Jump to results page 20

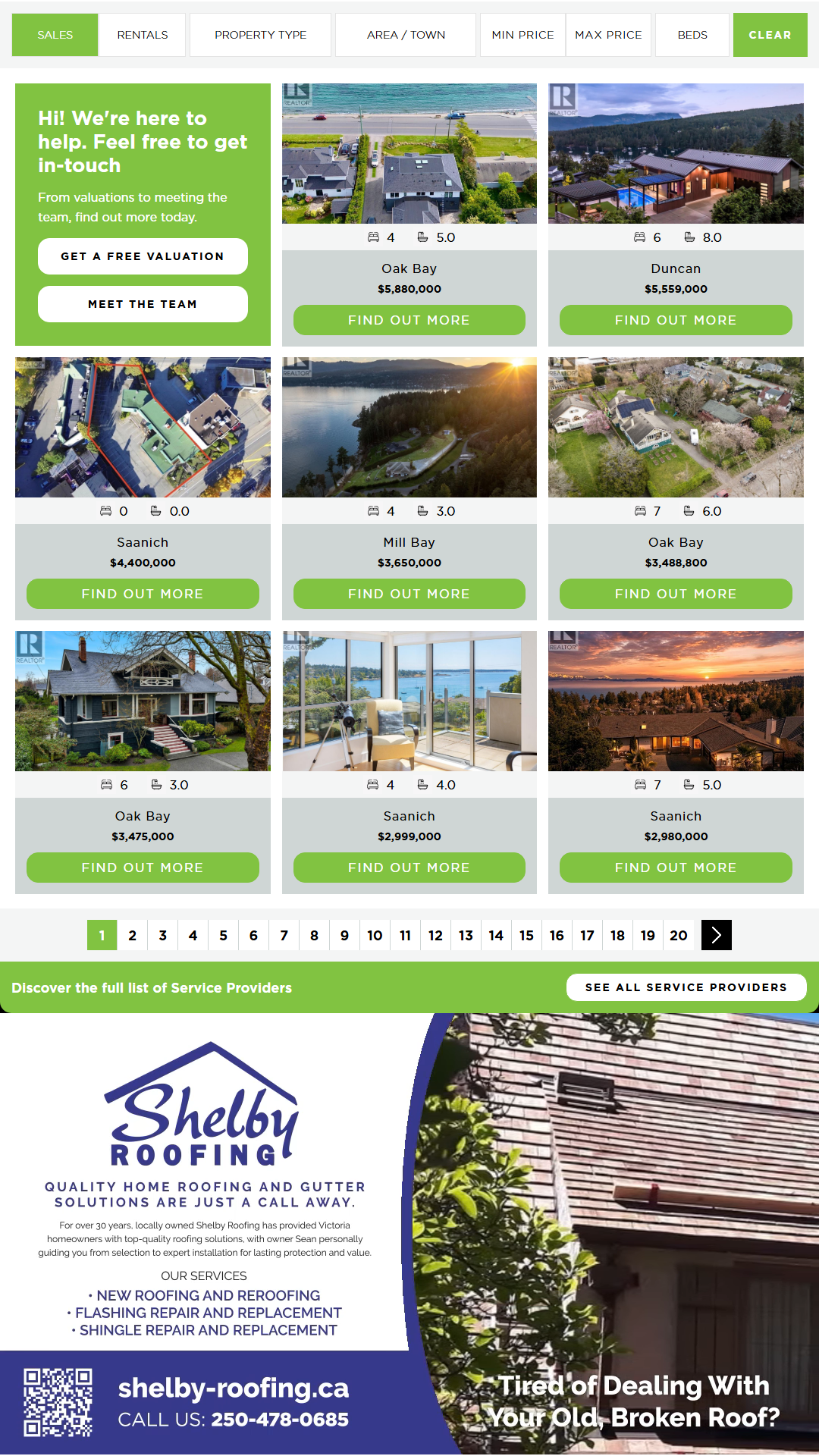pos(679,935)
